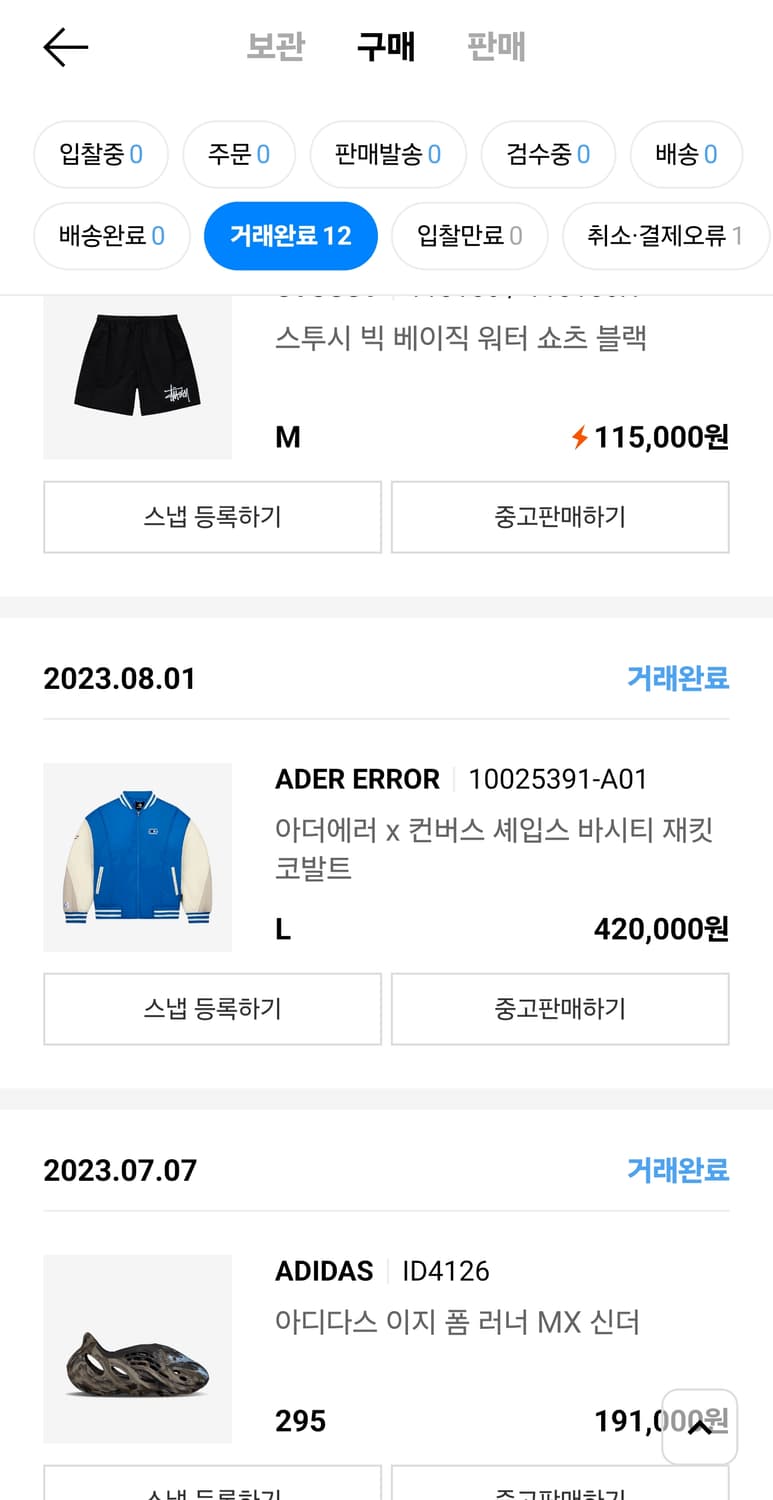Switch to the 판매 tab
The image size is (773, 1500).
(496, 47)
